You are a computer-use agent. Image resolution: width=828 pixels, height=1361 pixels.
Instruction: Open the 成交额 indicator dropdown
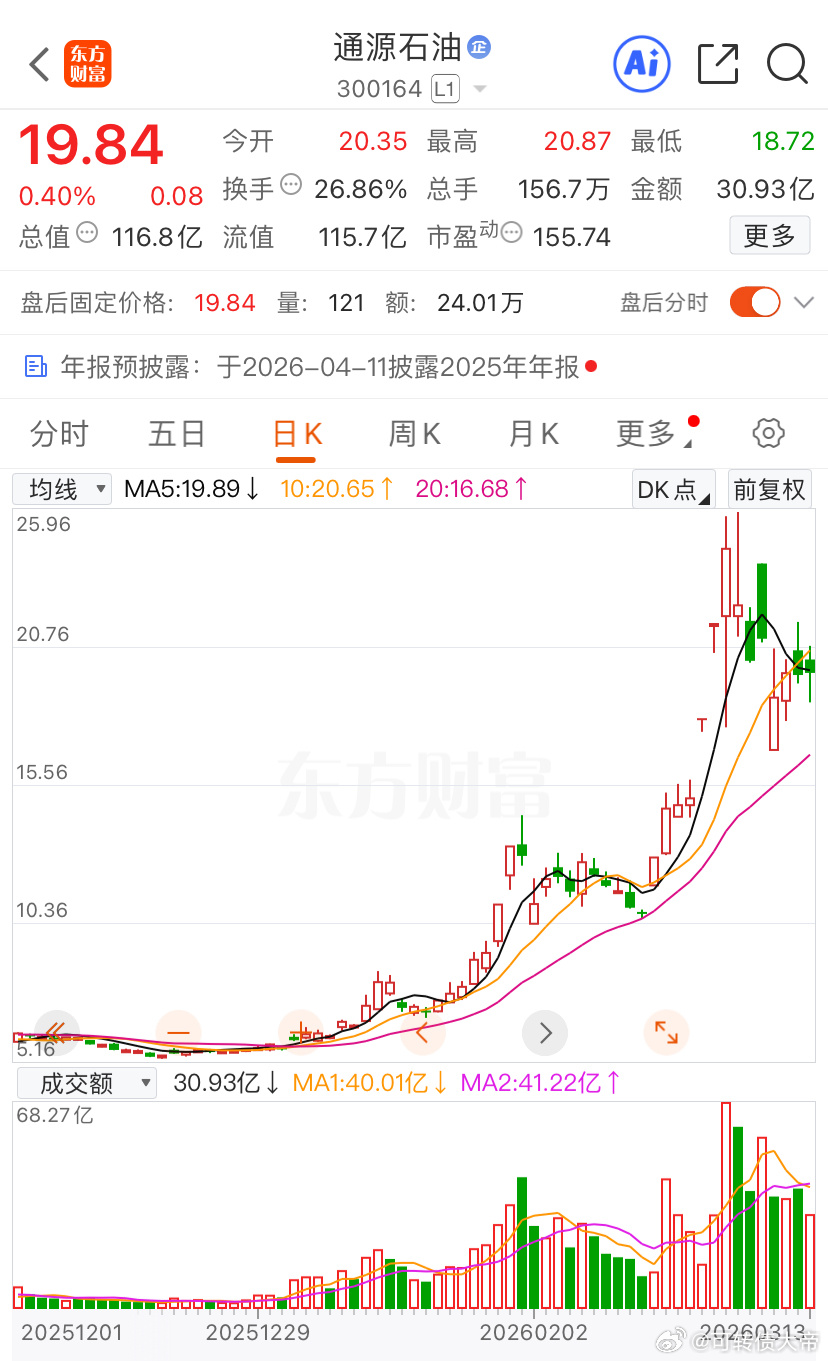coord(87,1082)
